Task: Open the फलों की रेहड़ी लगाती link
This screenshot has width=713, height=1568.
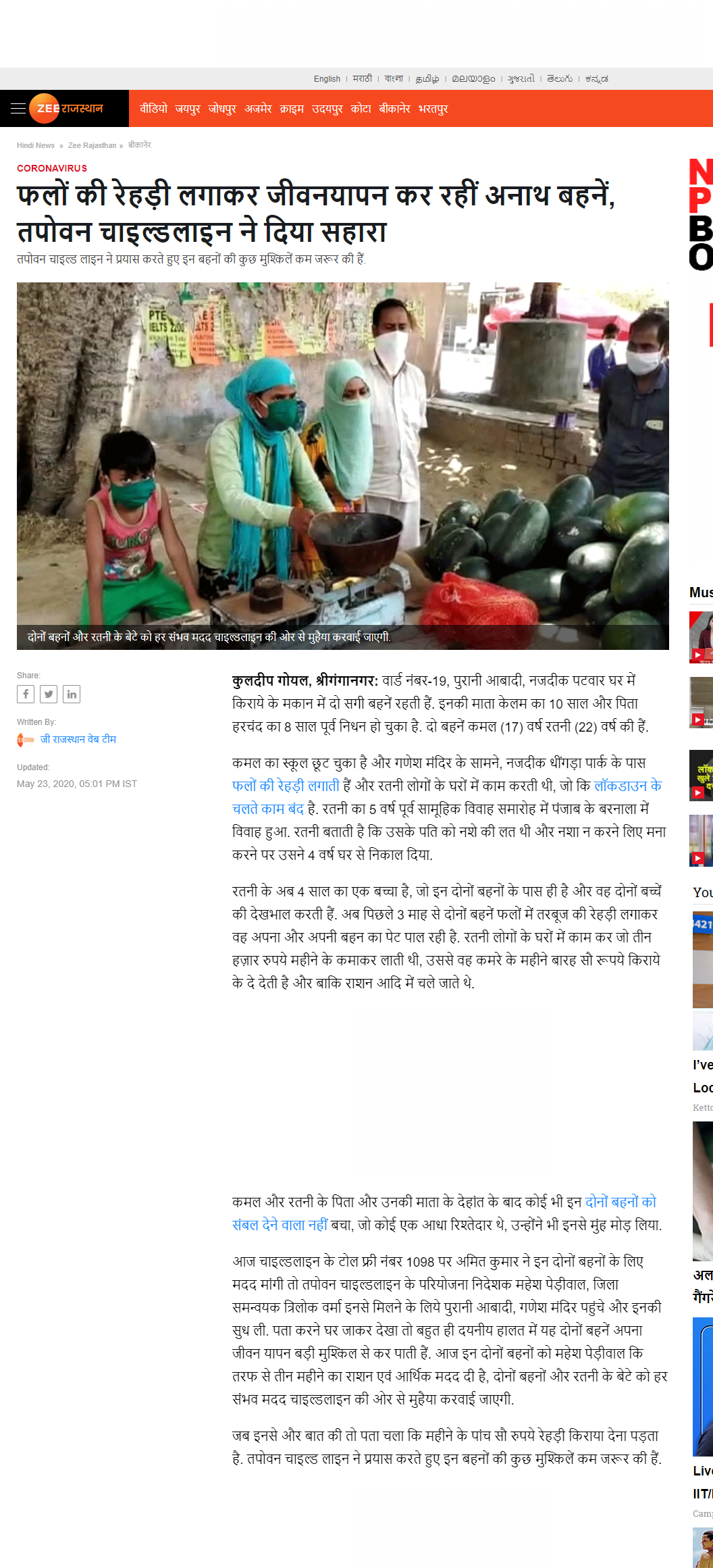Action: (x=286, y=786)
